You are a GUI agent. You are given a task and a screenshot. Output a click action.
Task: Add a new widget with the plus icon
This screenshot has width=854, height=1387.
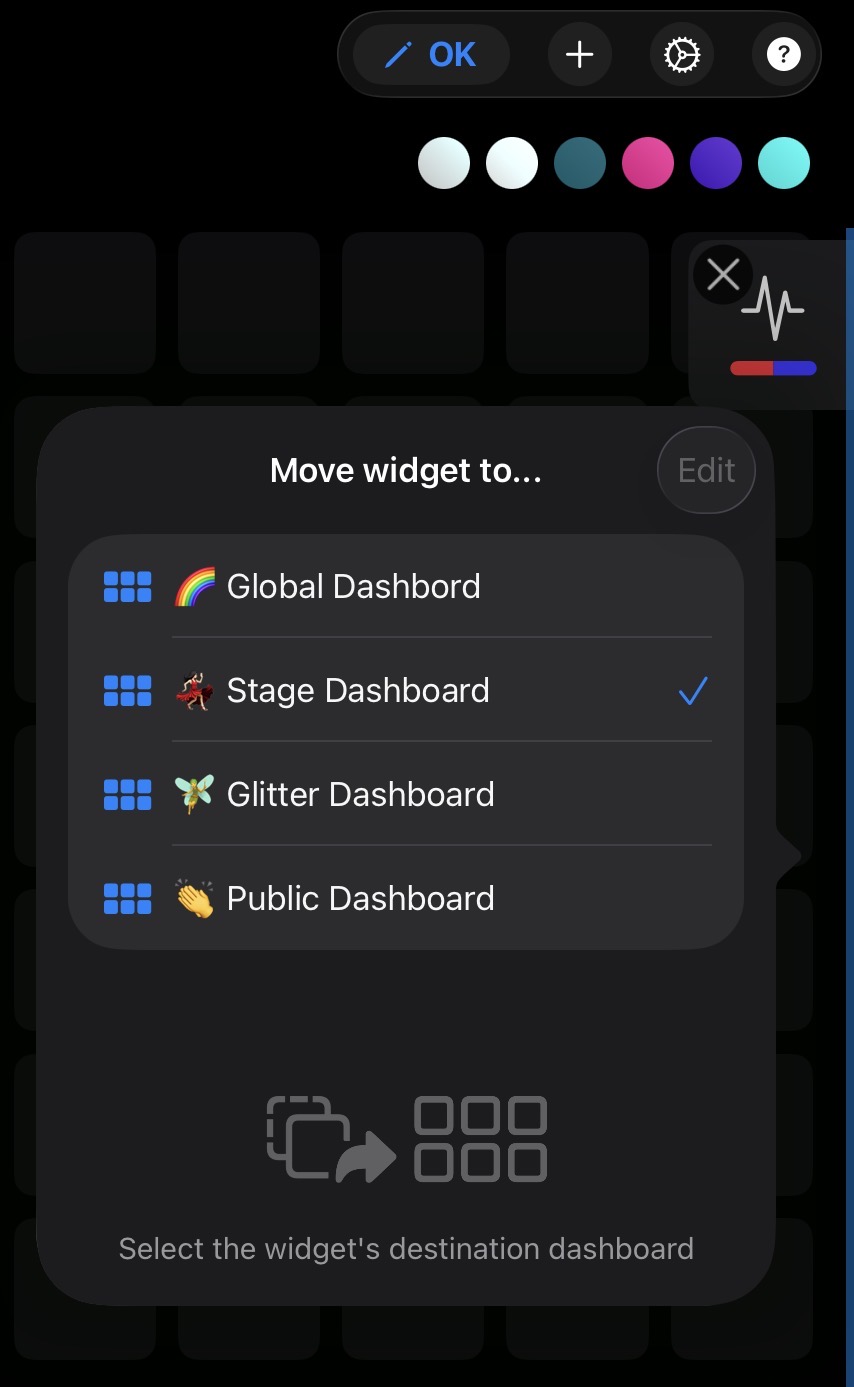[x=579, y=54]
